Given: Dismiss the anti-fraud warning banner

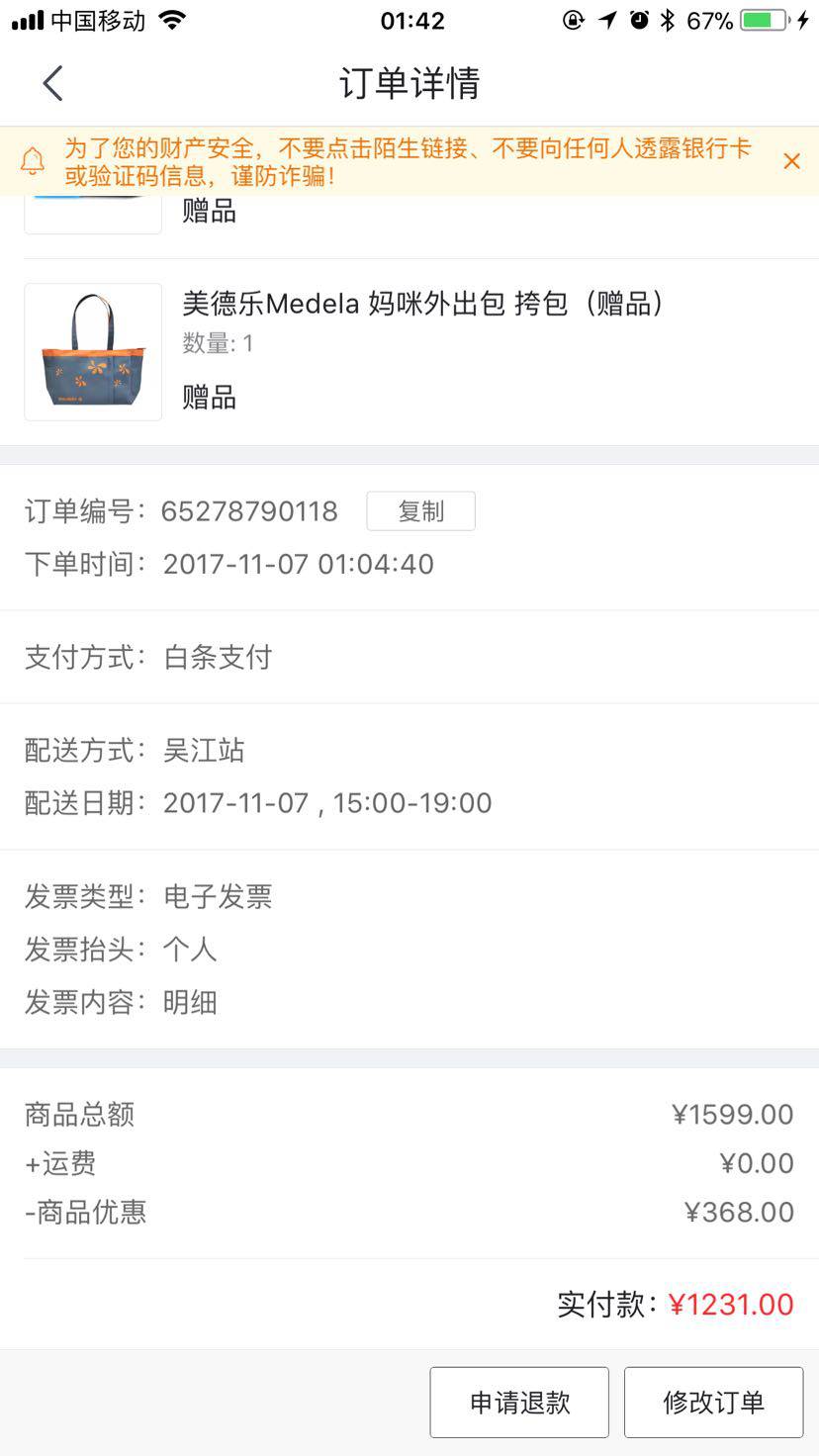Looking at the screenshot, I should pos(791,161).
